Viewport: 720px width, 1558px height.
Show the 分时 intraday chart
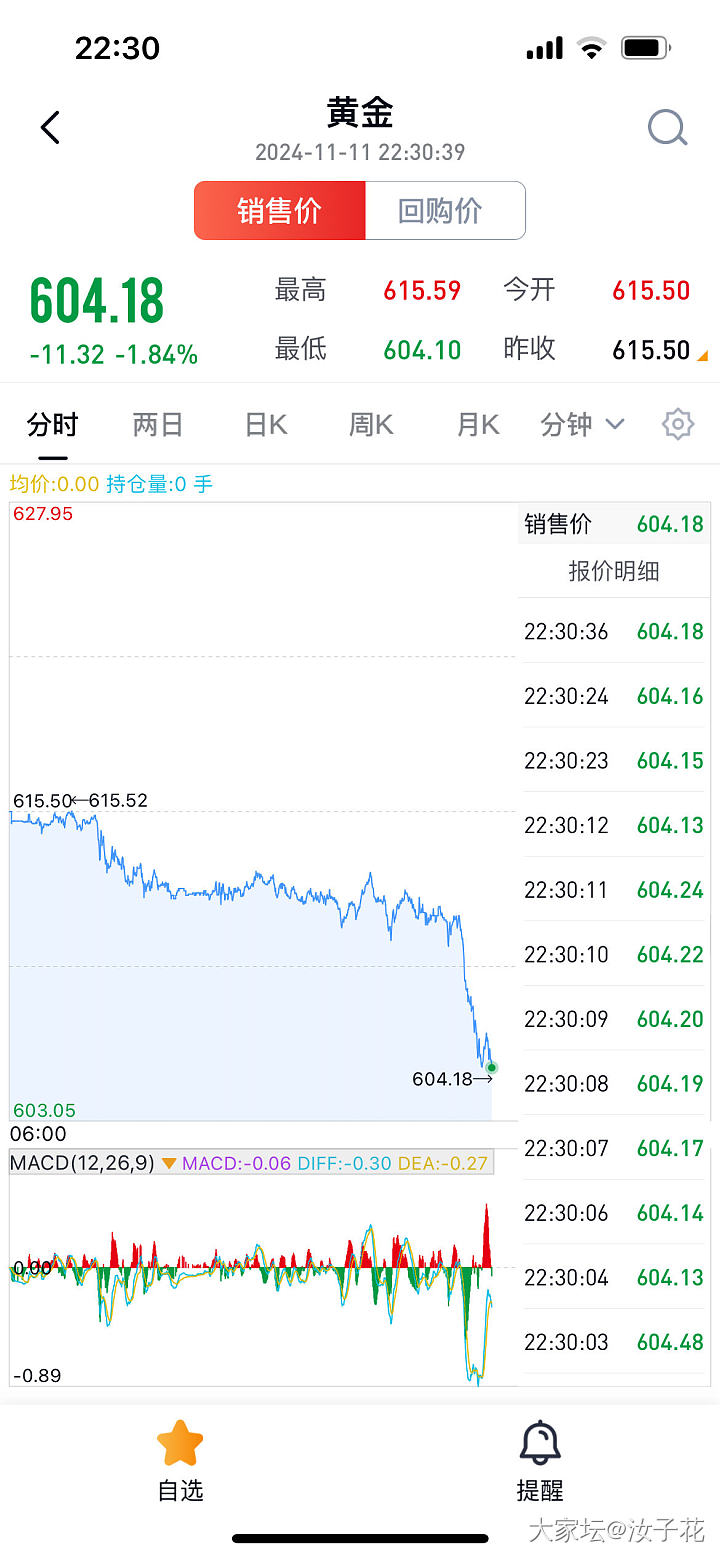[52, 425]
